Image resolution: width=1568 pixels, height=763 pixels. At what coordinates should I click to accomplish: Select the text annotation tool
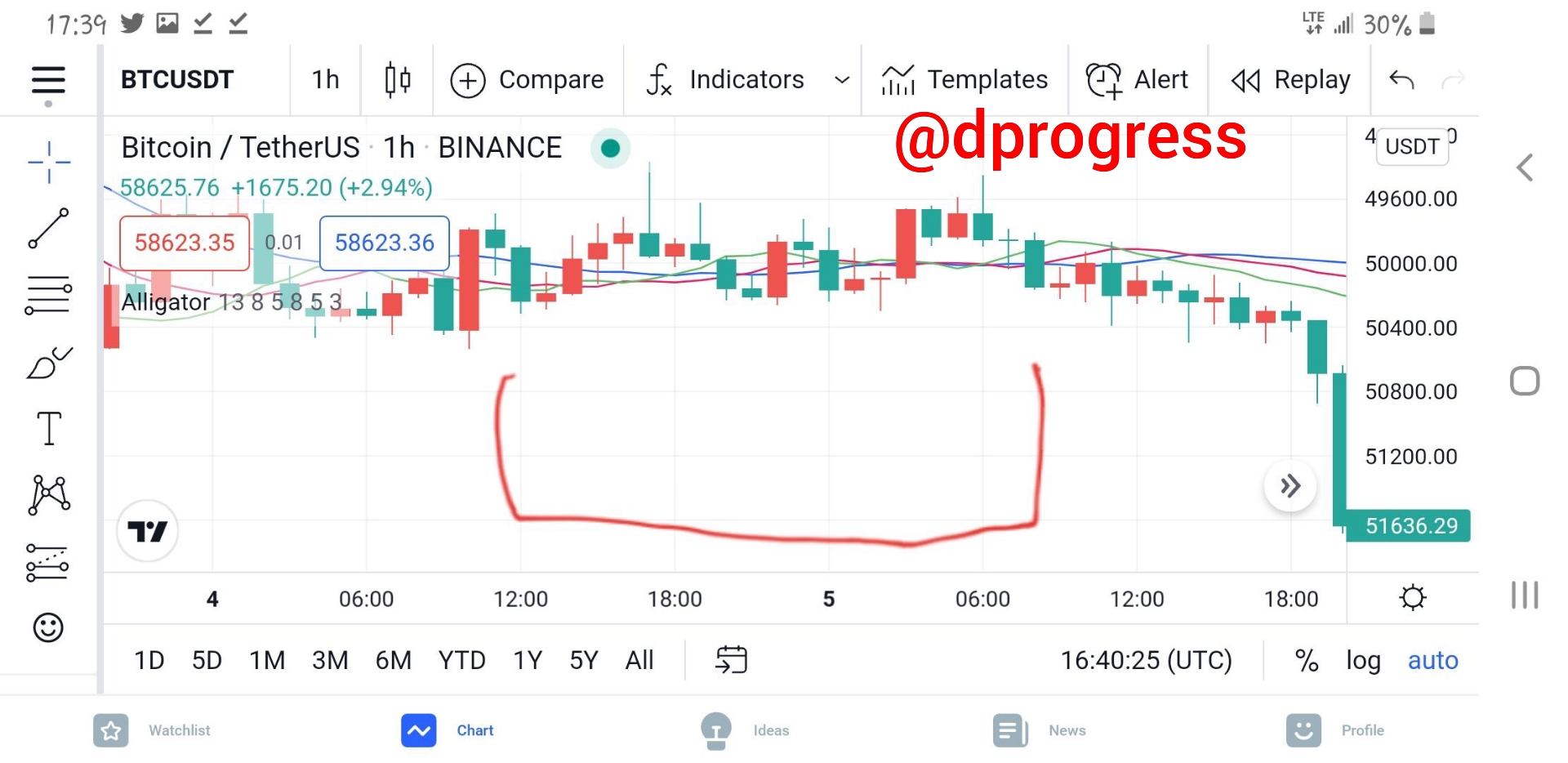49,428
